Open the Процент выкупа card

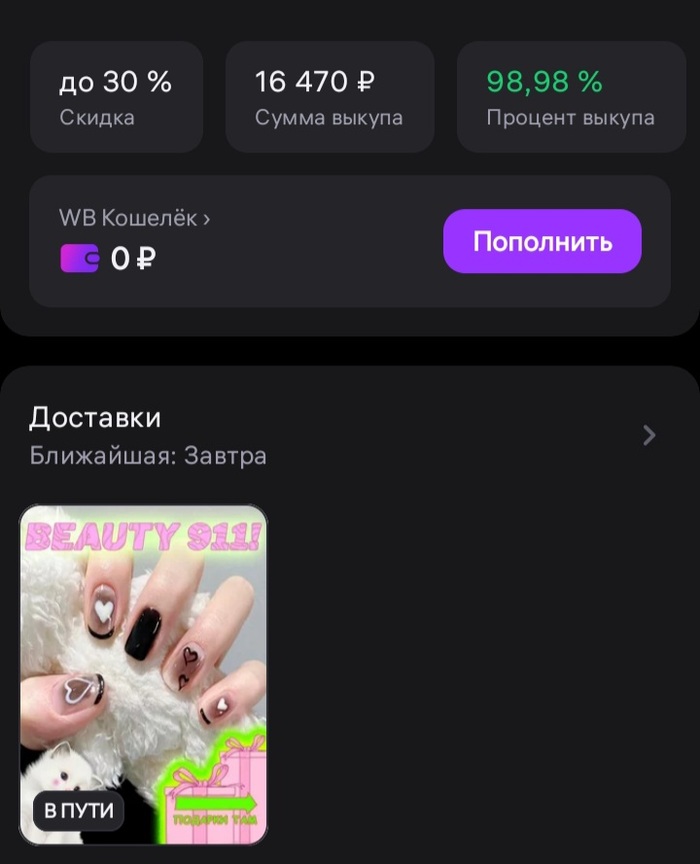point(570,97)
